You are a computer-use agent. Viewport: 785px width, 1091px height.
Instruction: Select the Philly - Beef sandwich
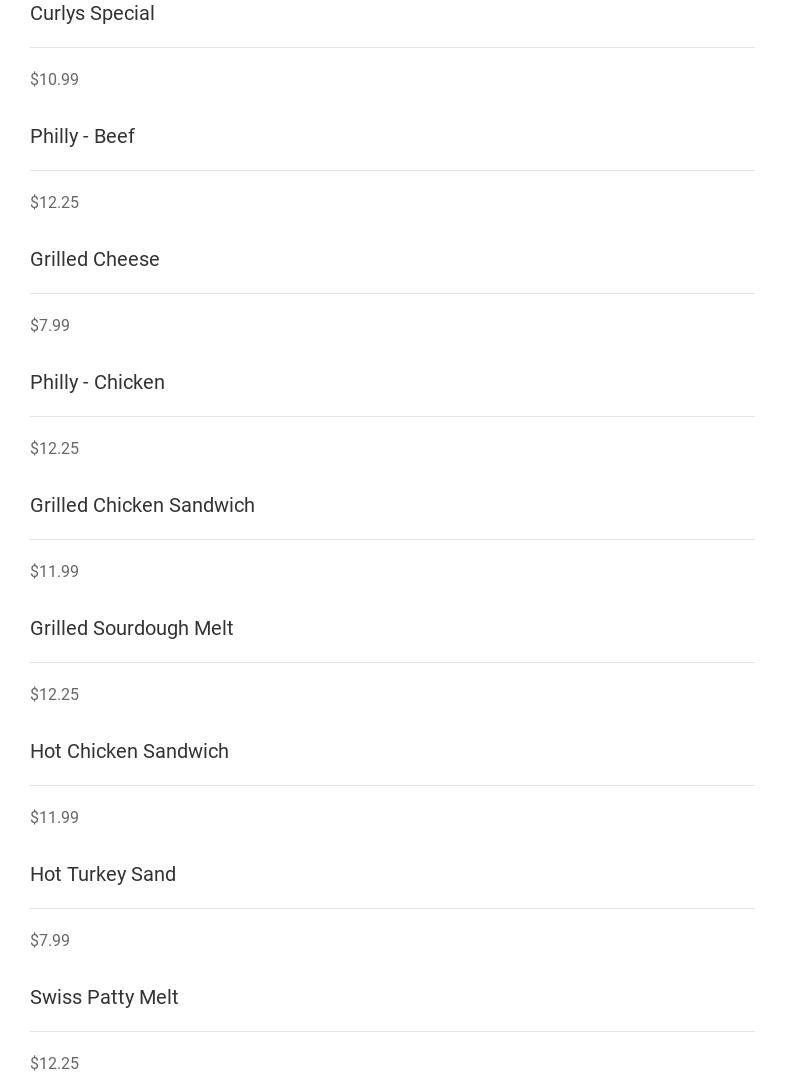82,136
